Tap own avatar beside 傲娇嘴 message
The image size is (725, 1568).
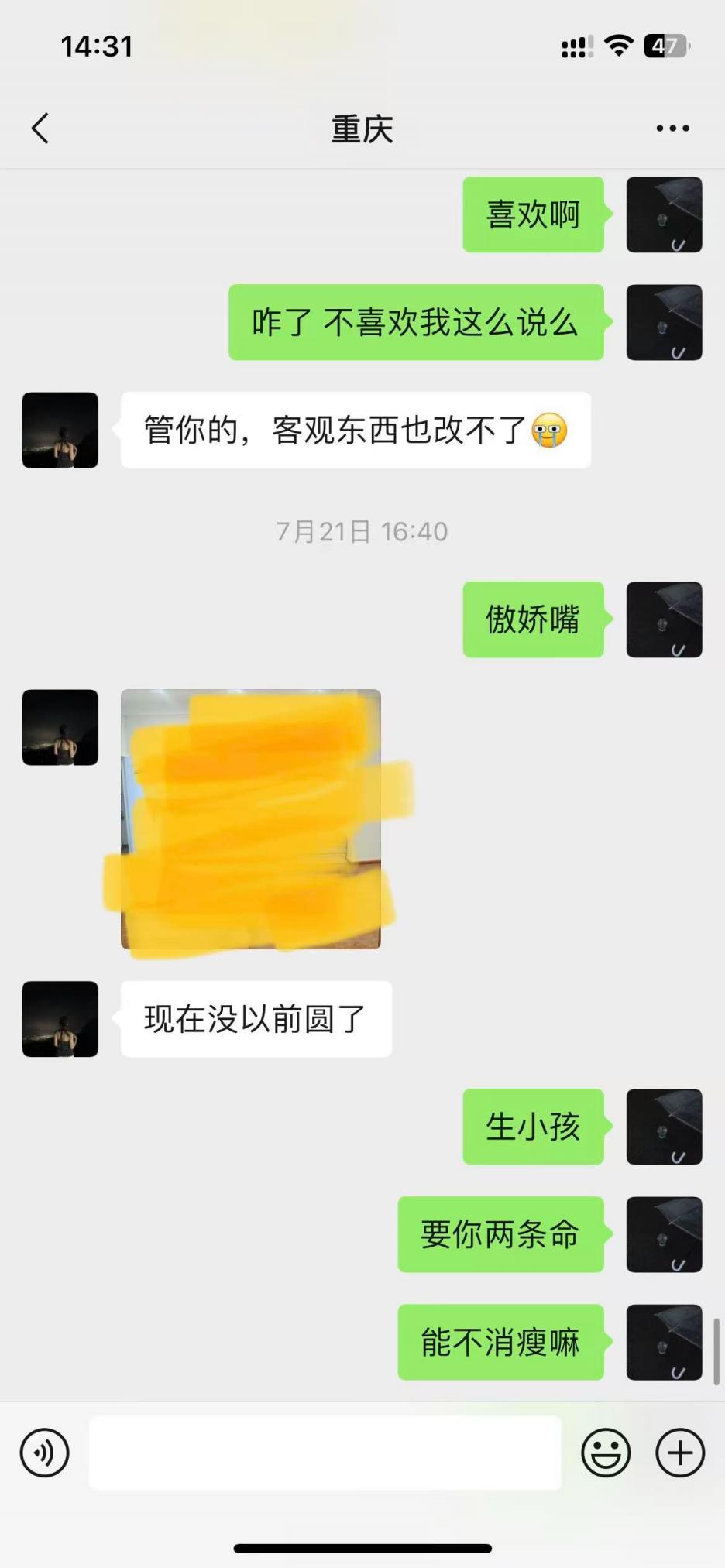click(x=664, y=619)
